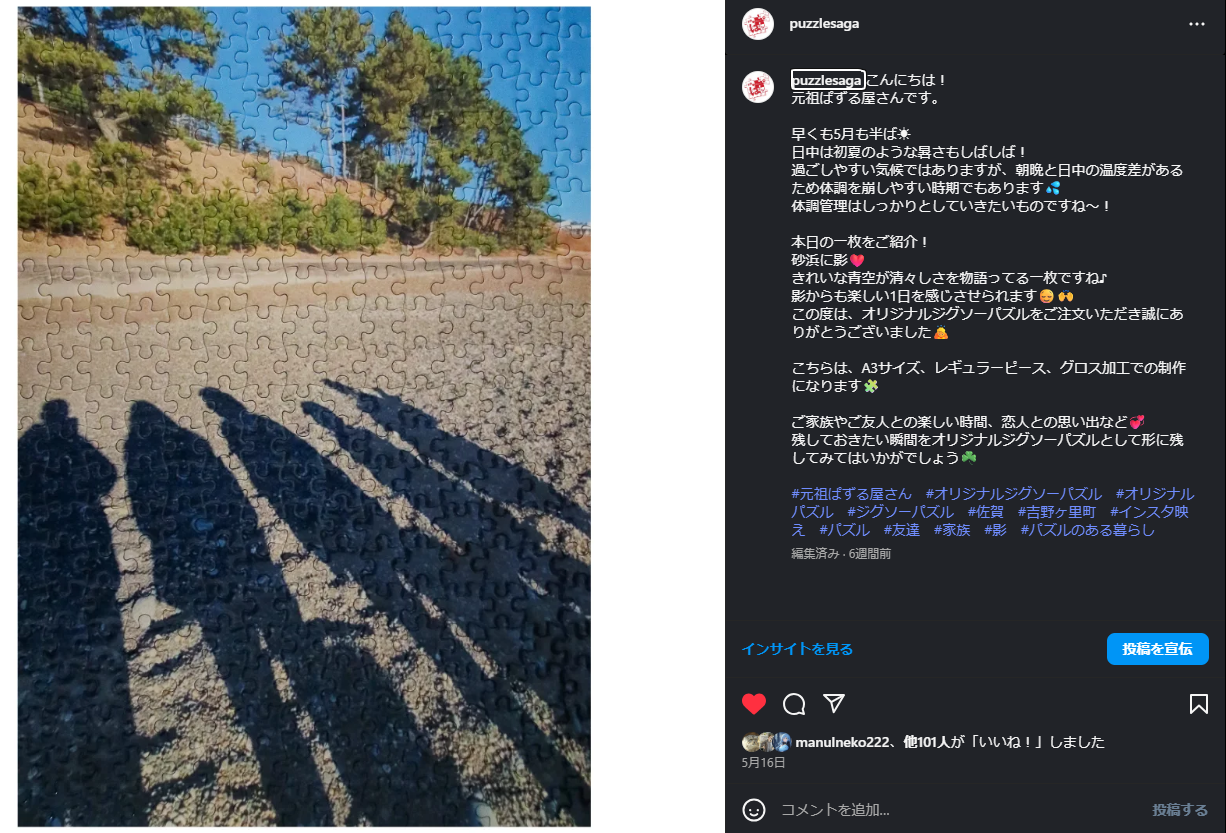View manulneko222's profile from likes line
Screen dimensions: 1226x833
click(x=842, y=742)
